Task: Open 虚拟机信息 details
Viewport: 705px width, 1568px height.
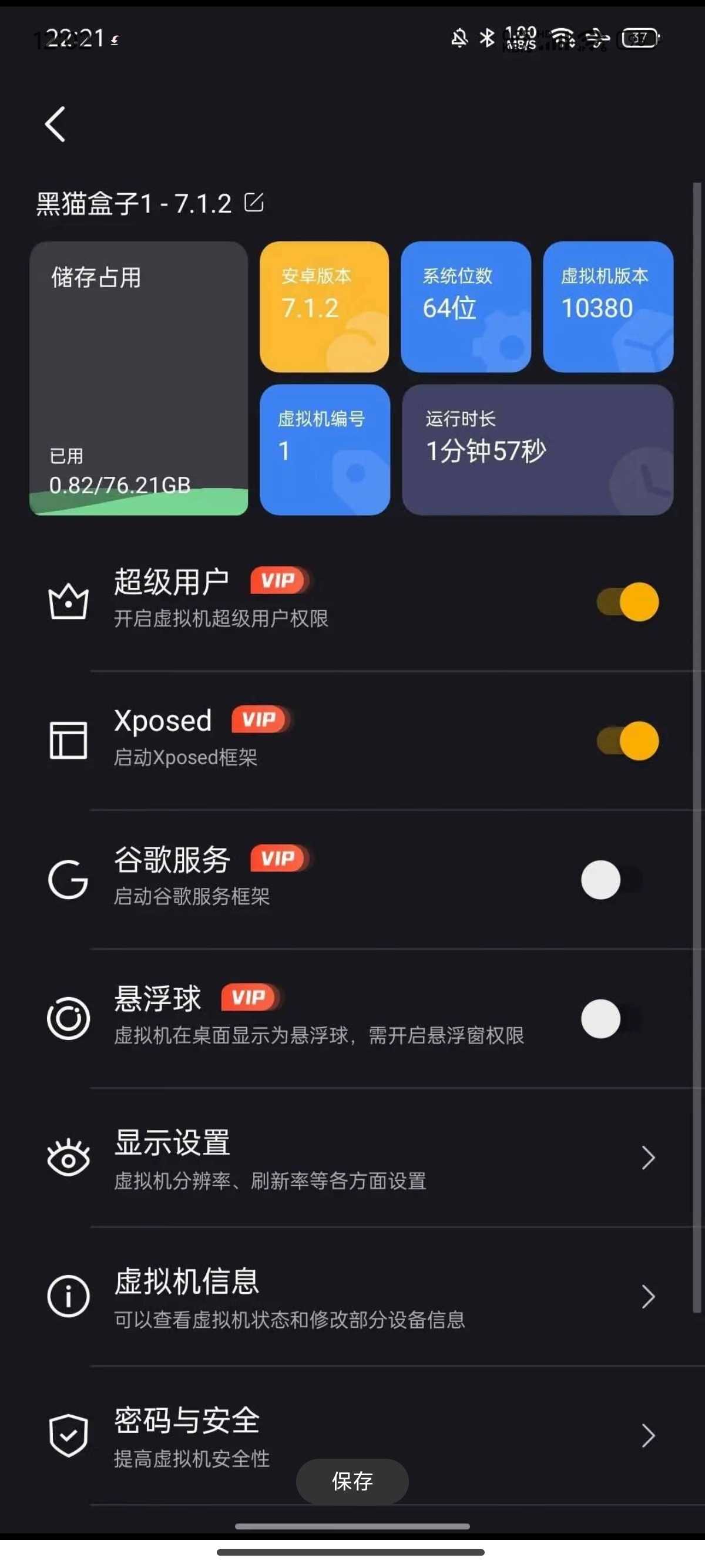Action: pyautogui.click(x=352, y=1297)
